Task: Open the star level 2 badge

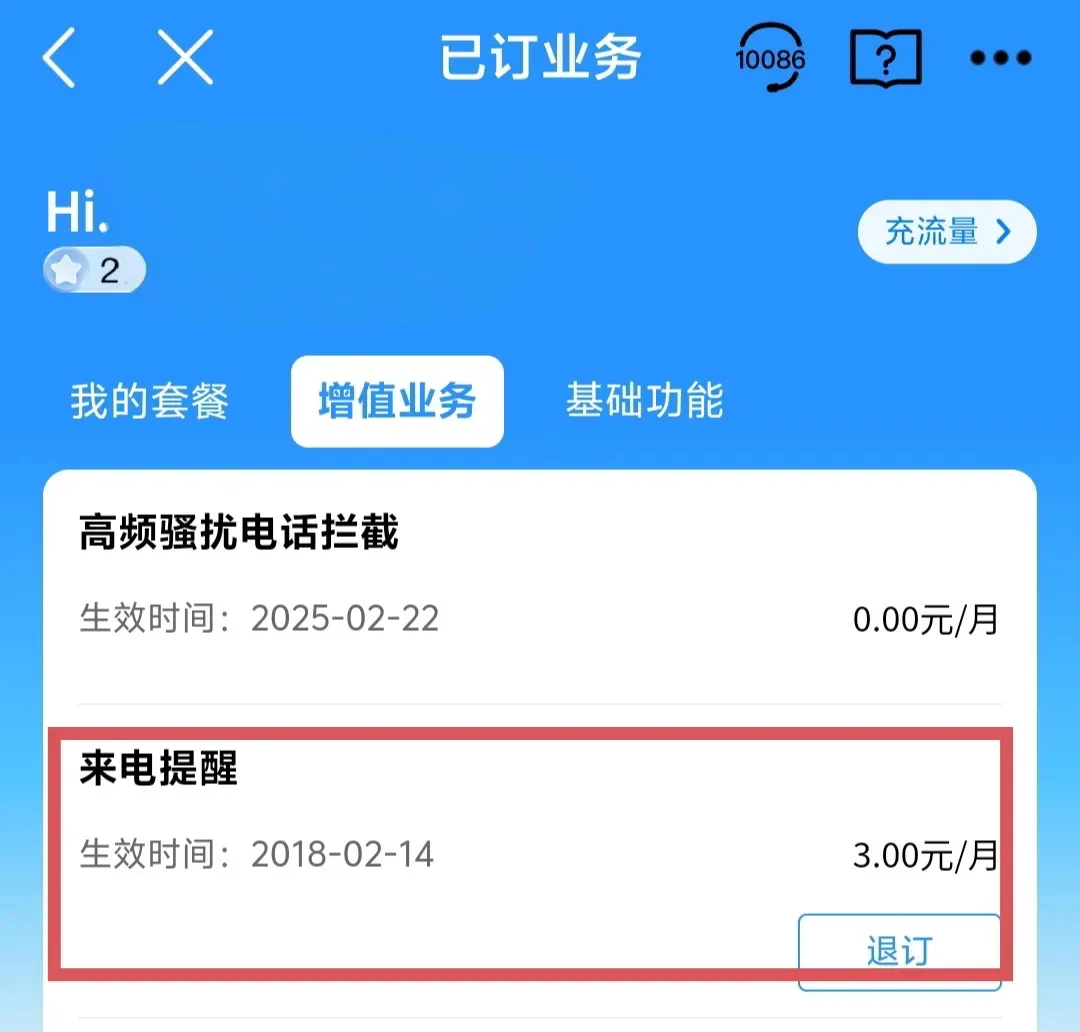Action: tap(94, 270)
